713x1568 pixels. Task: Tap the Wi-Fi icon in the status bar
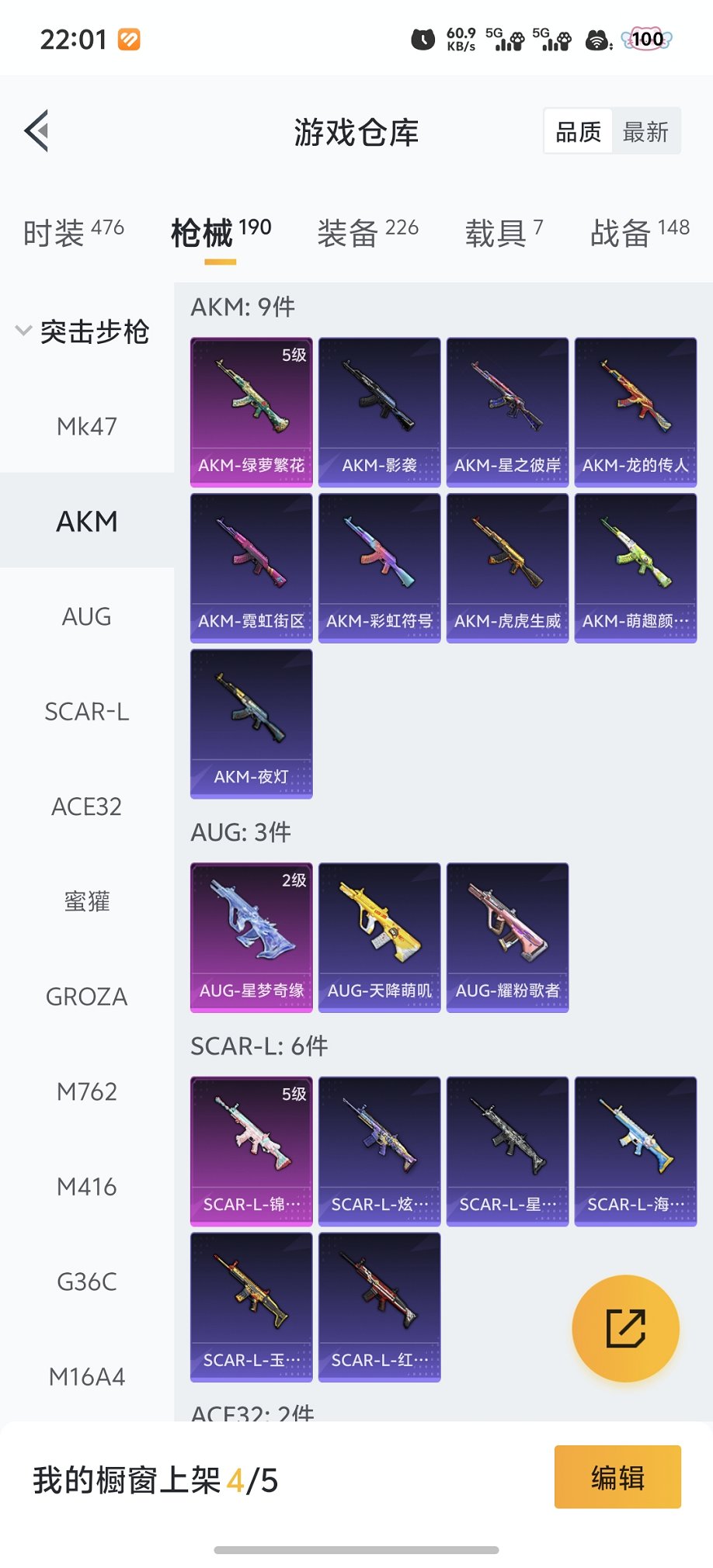pyautogui.click(x=596, y=39)
